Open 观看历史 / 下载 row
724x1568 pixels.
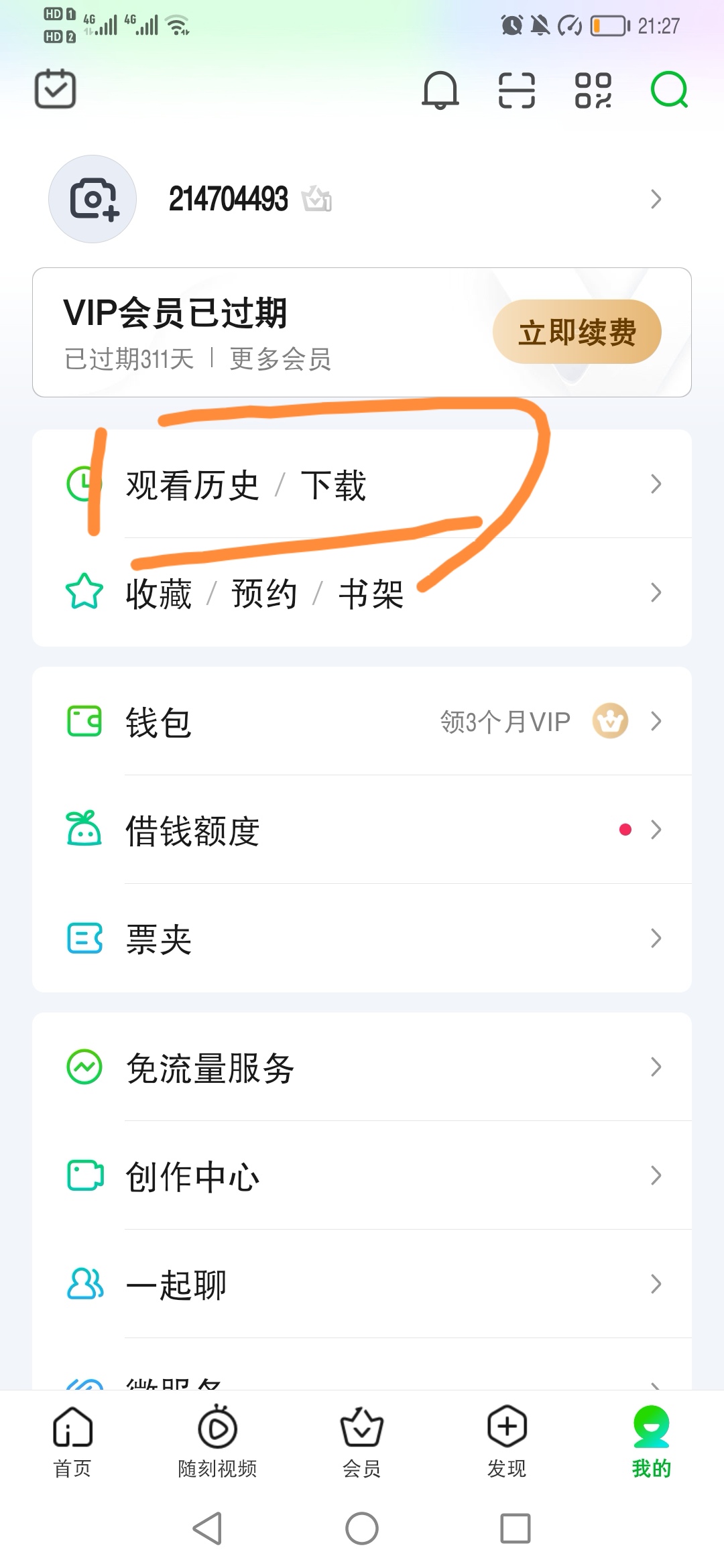362,484
